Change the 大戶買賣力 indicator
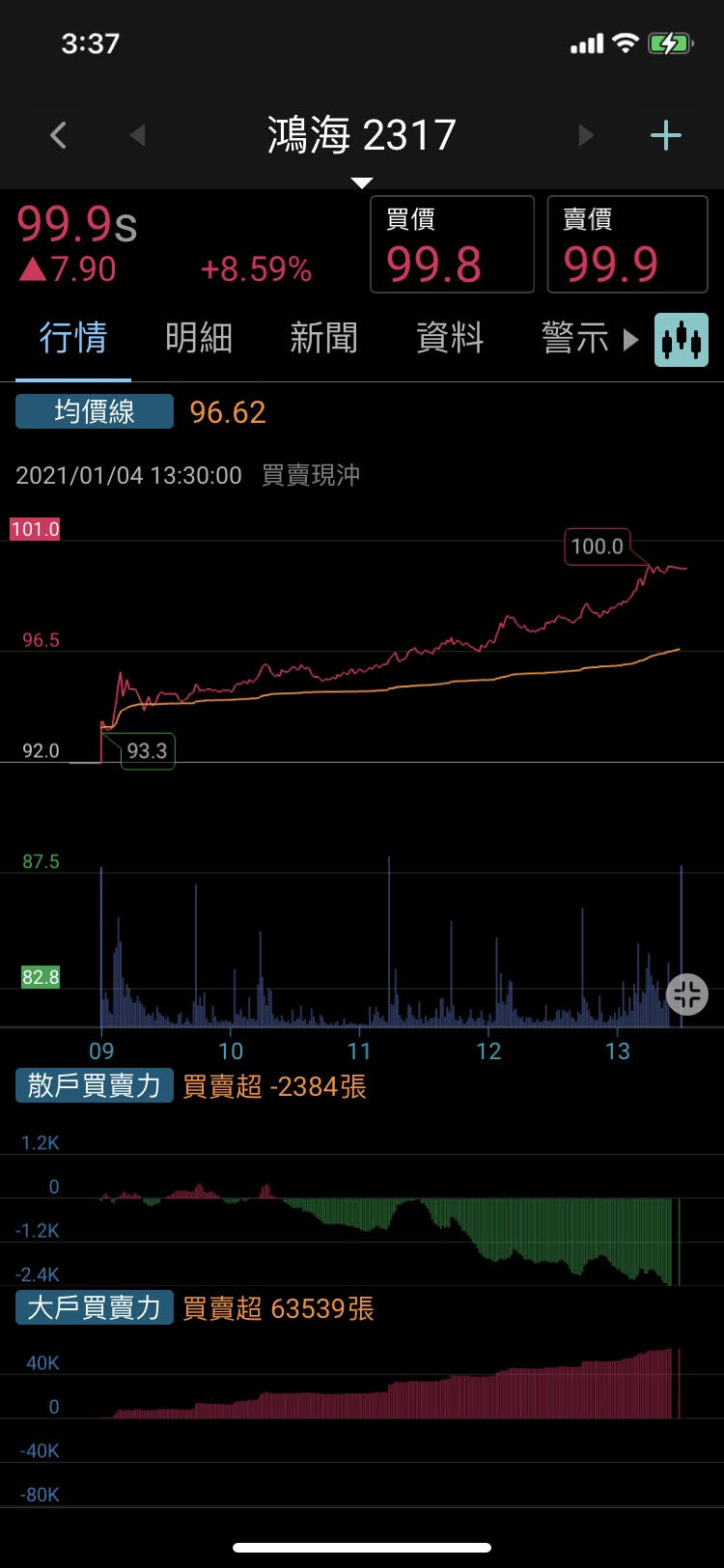Screen dimensions: 724x1568 click(95, 1308)
